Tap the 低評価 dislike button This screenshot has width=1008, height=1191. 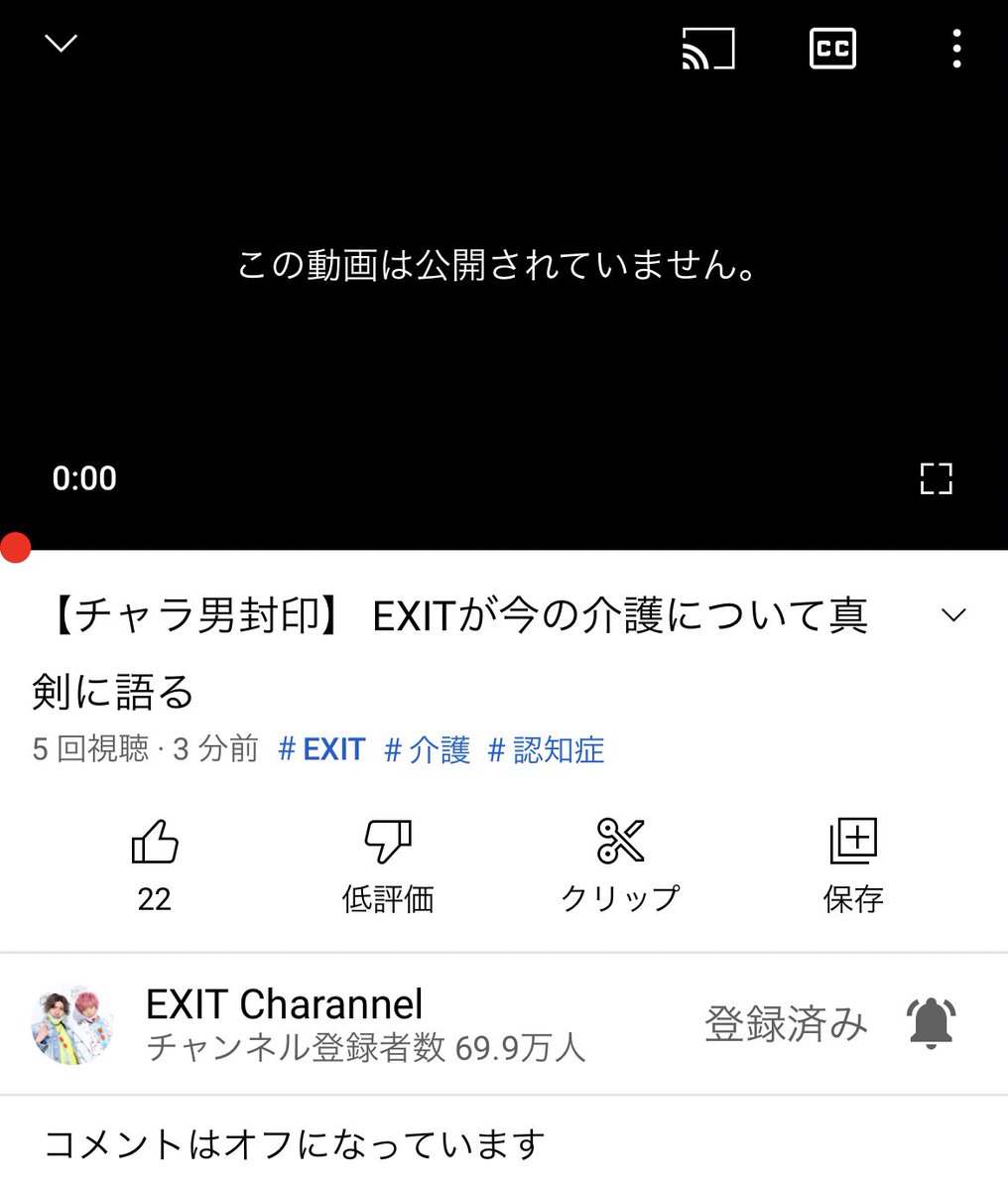point(388,864)
